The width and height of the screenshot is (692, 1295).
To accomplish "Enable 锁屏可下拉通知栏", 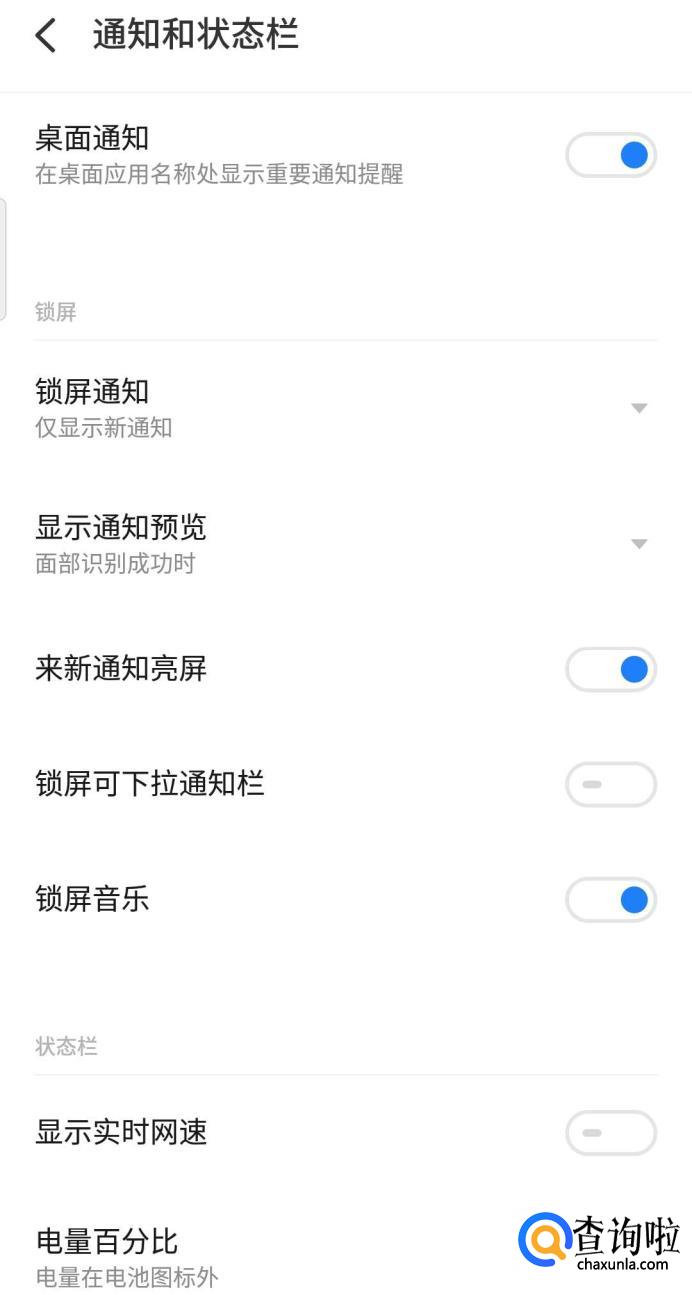I will pyautogui.click(x=611, y=785).
